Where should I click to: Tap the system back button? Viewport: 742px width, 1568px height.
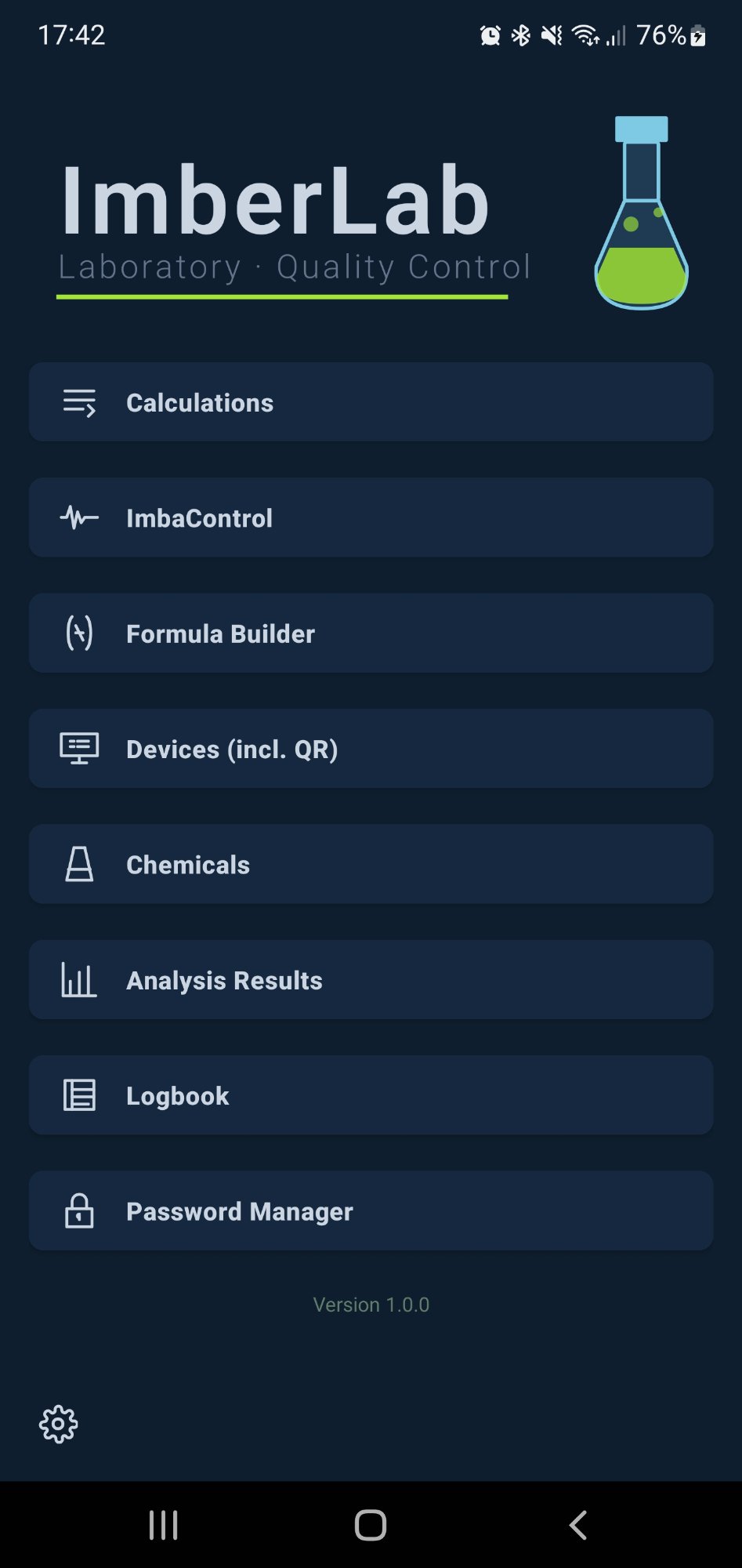coord(577,1525)
